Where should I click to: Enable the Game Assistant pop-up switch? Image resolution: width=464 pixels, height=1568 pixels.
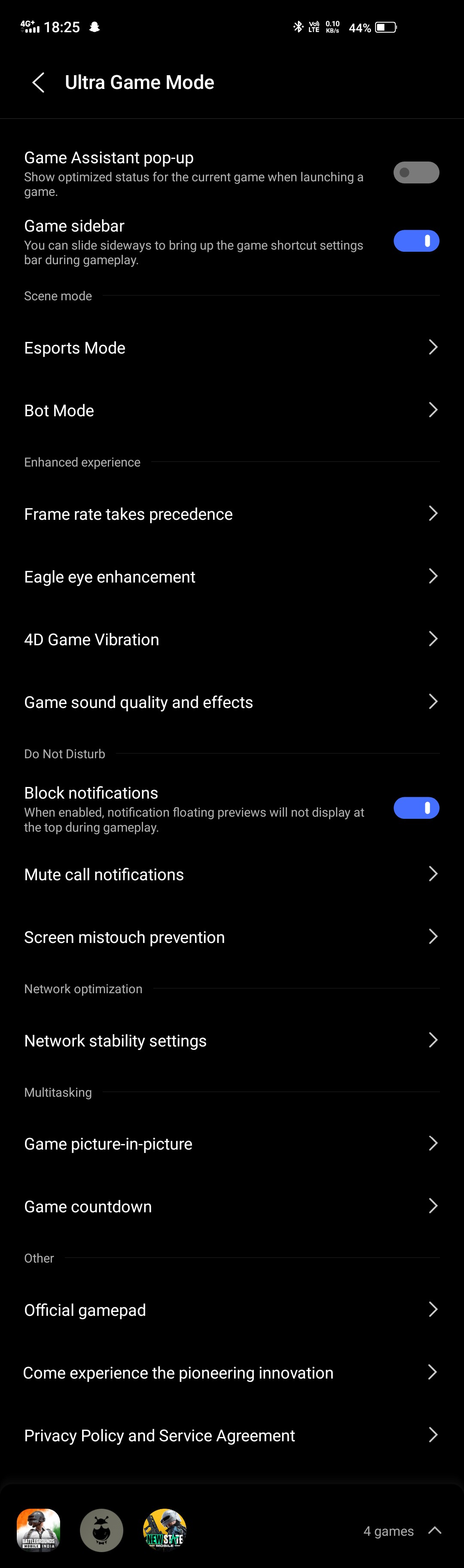pyautogui.click(x=416, y=173)
